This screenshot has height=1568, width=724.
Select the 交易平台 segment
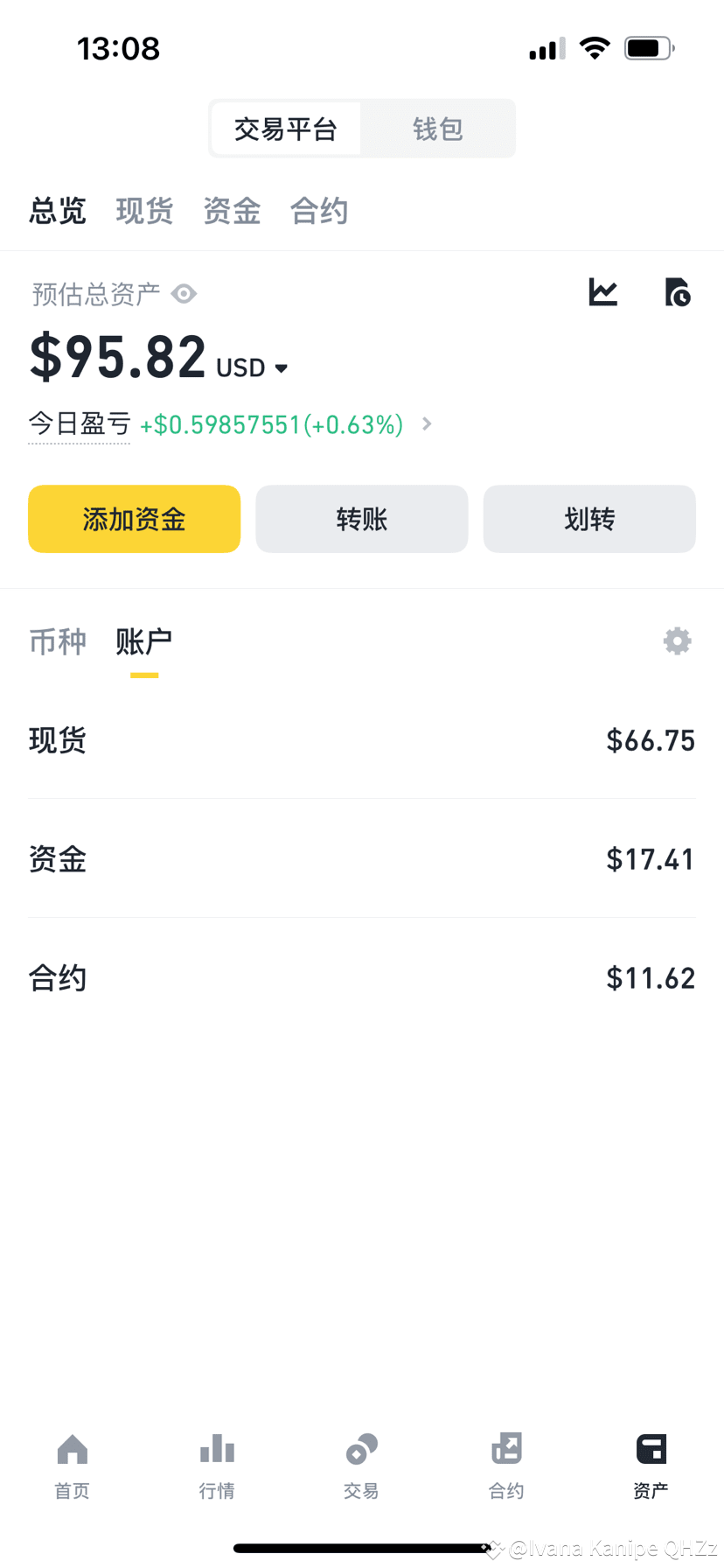pyautogui.click(x=286, y=129)
